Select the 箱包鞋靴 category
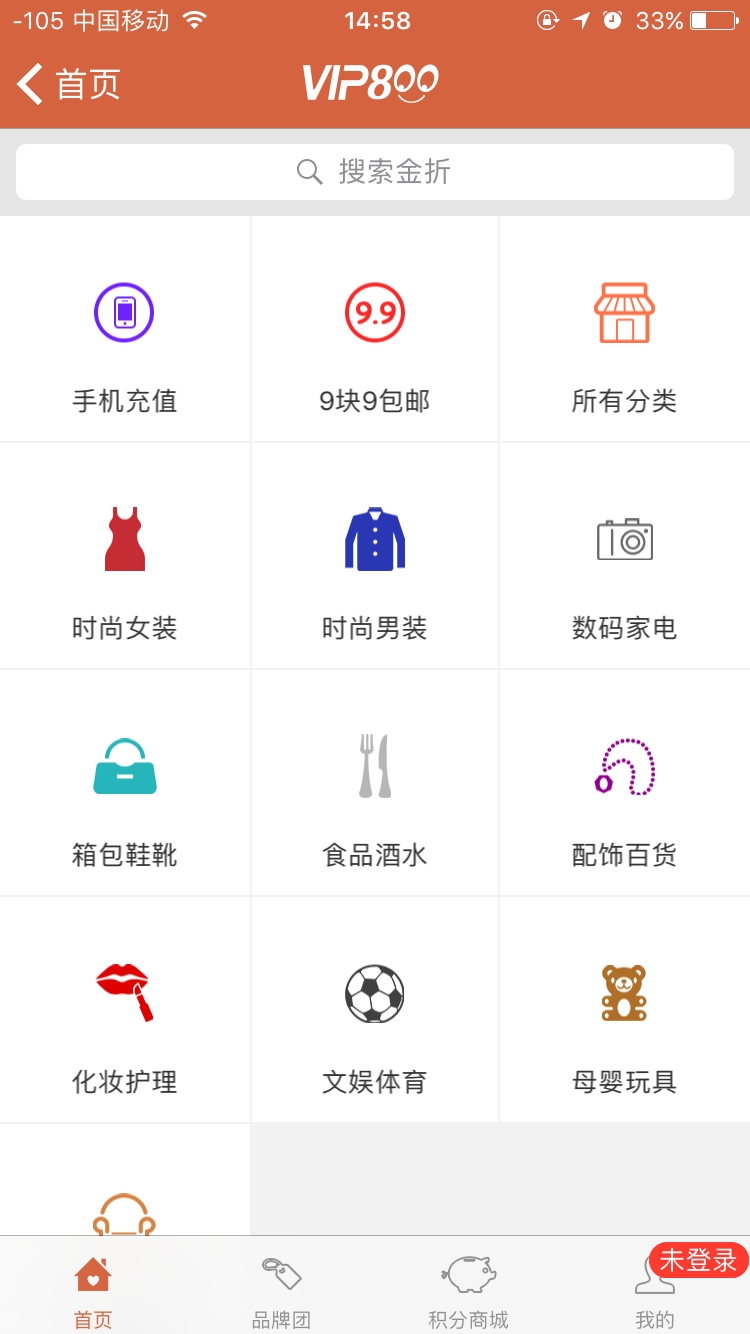Viewport: 750px width, 1334px height. point(125,783)
